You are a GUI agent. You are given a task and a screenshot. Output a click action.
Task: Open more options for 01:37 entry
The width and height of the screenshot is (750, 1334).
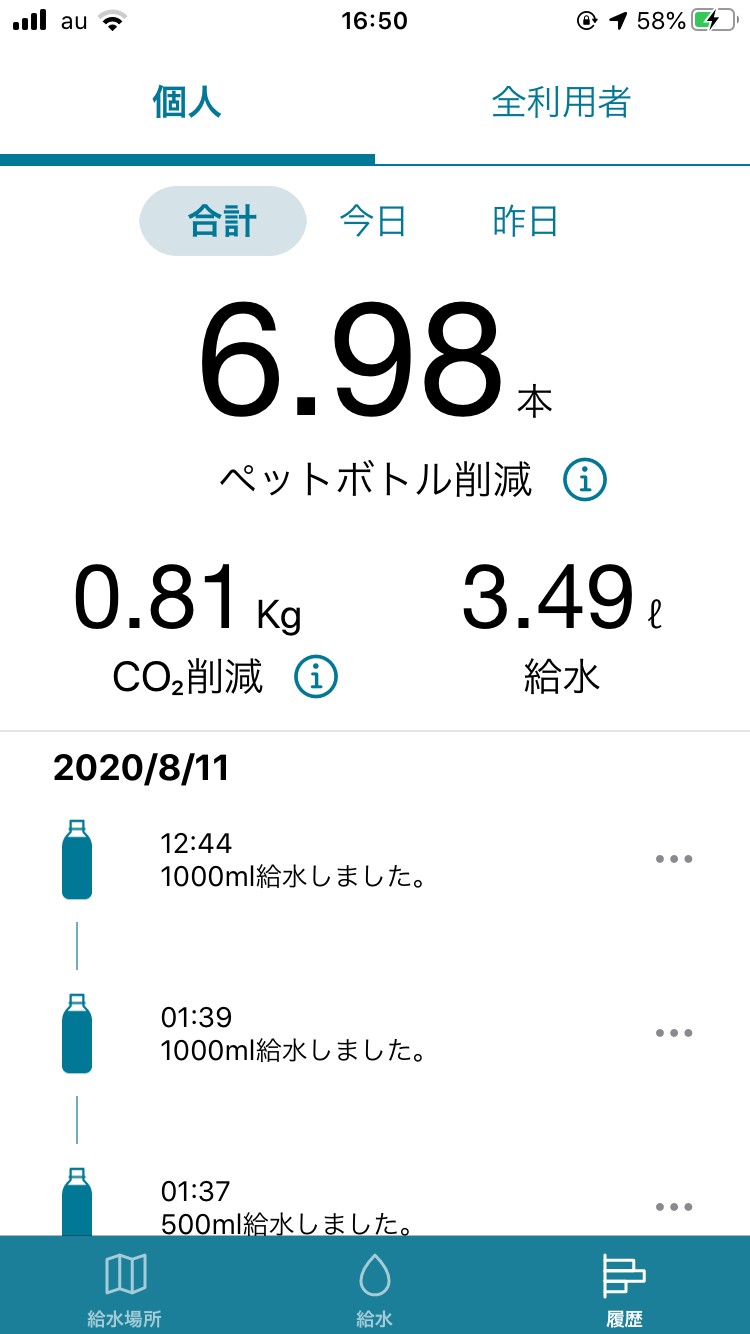point(674,1207)
